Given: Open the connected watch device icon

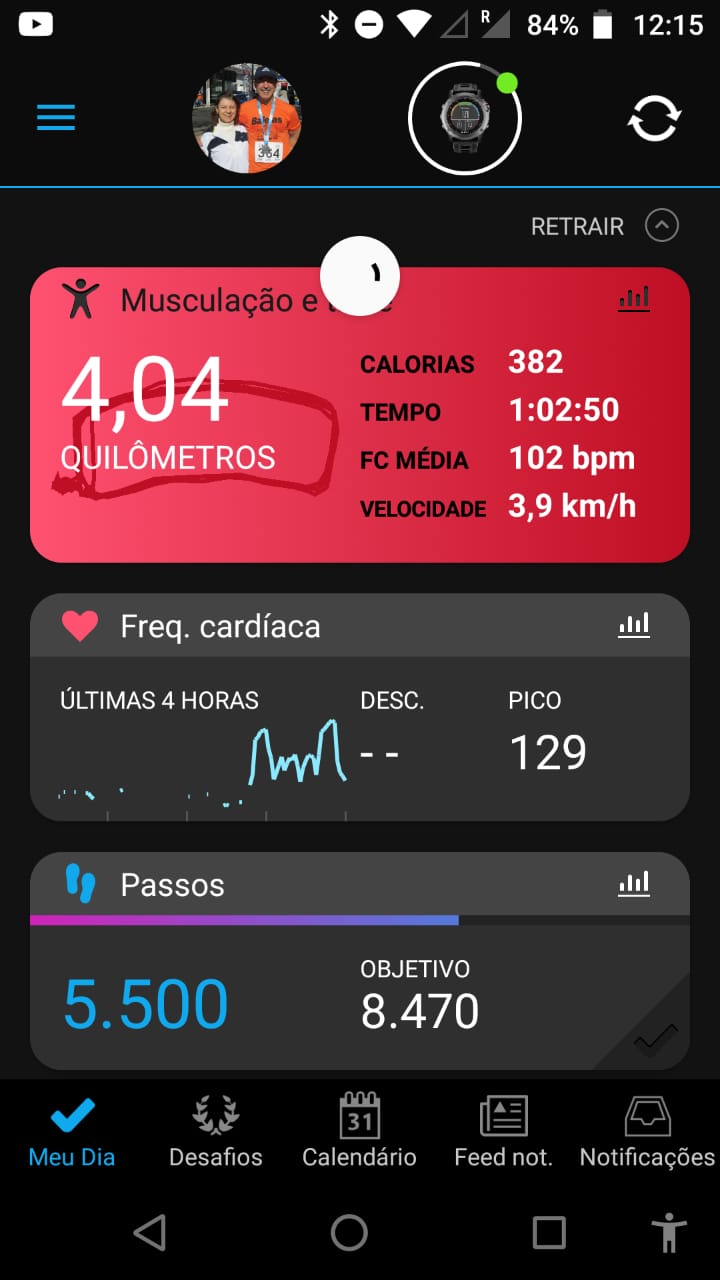Looking at the screenshot, I should pyautogui.click(x=464, y=118).
